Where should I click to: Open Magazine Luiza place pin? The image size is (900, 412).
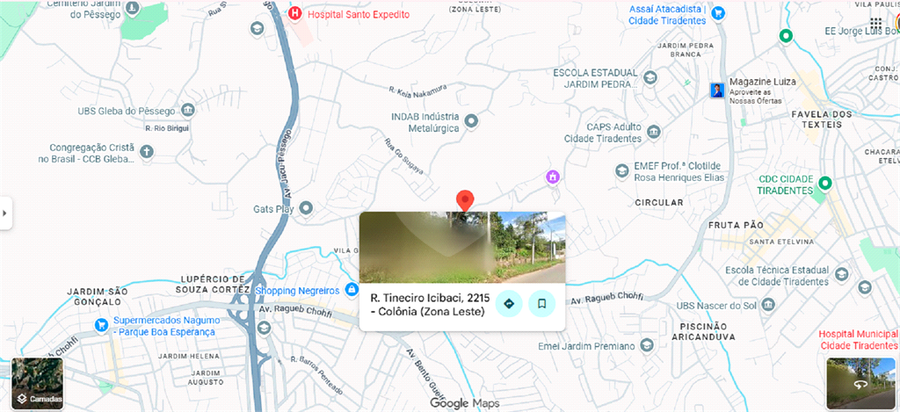717,91
